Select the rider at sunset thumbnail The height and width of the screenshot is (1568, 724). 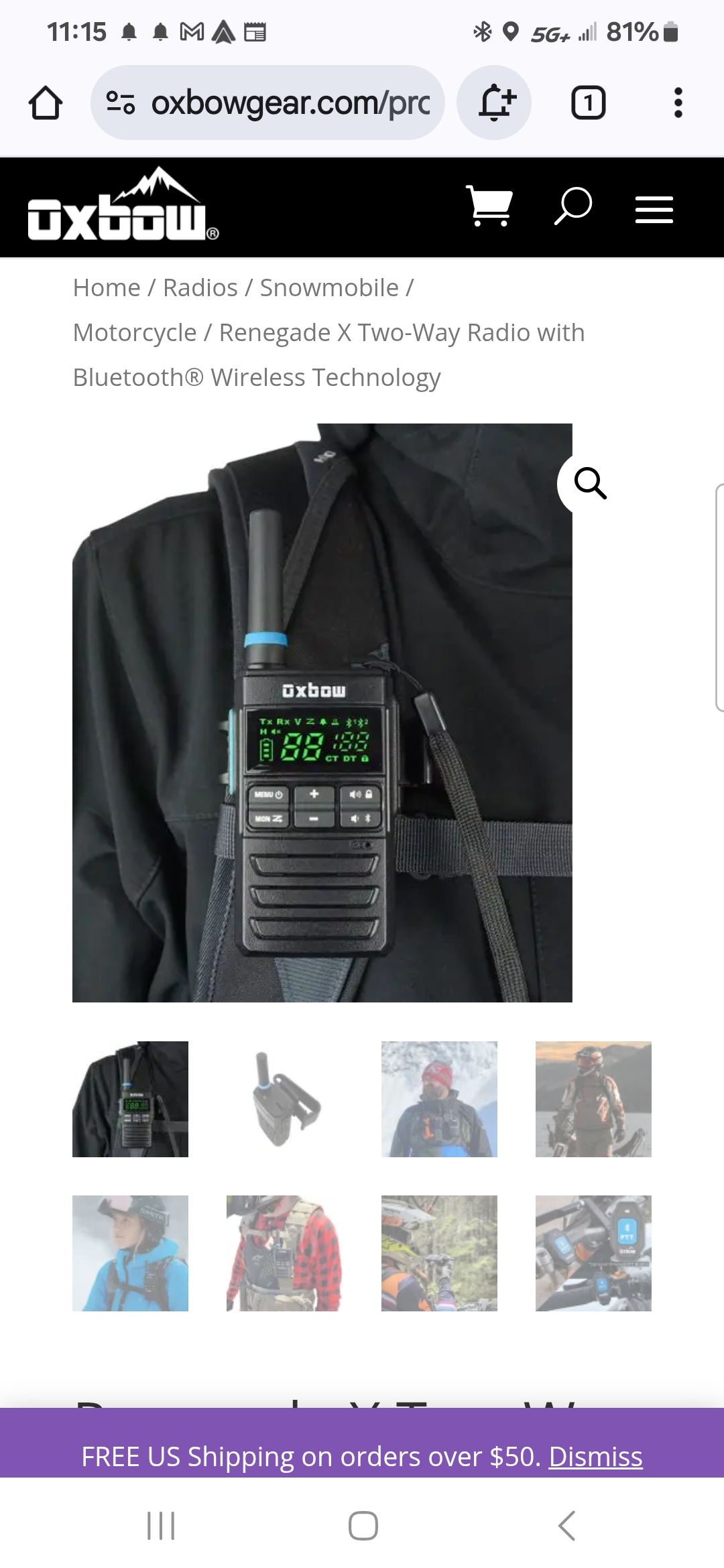pyautogui.click(x=593, y=1099)
